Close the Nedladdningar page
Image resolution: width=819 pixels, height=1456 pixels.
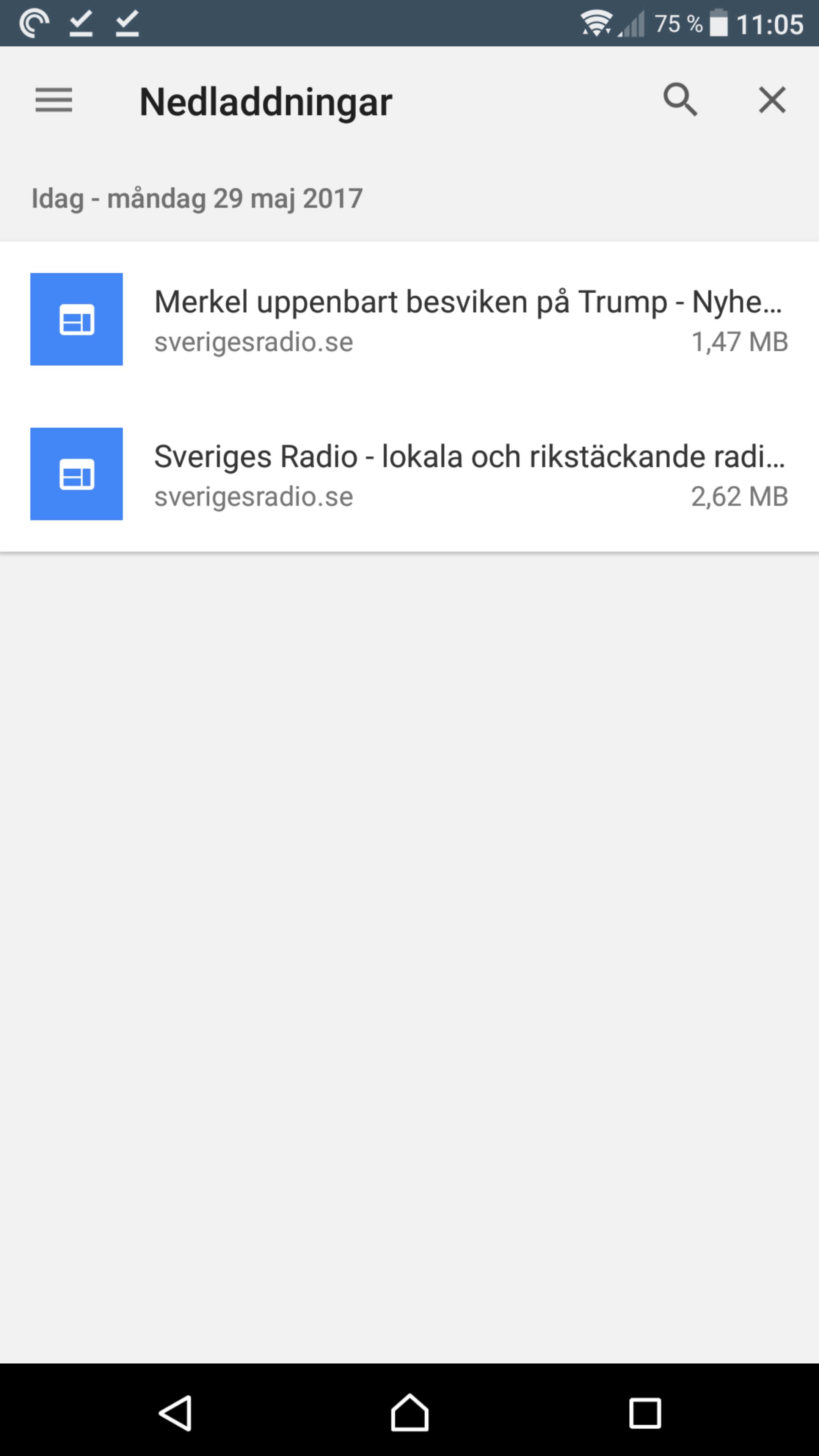click(x=772, y=100)
